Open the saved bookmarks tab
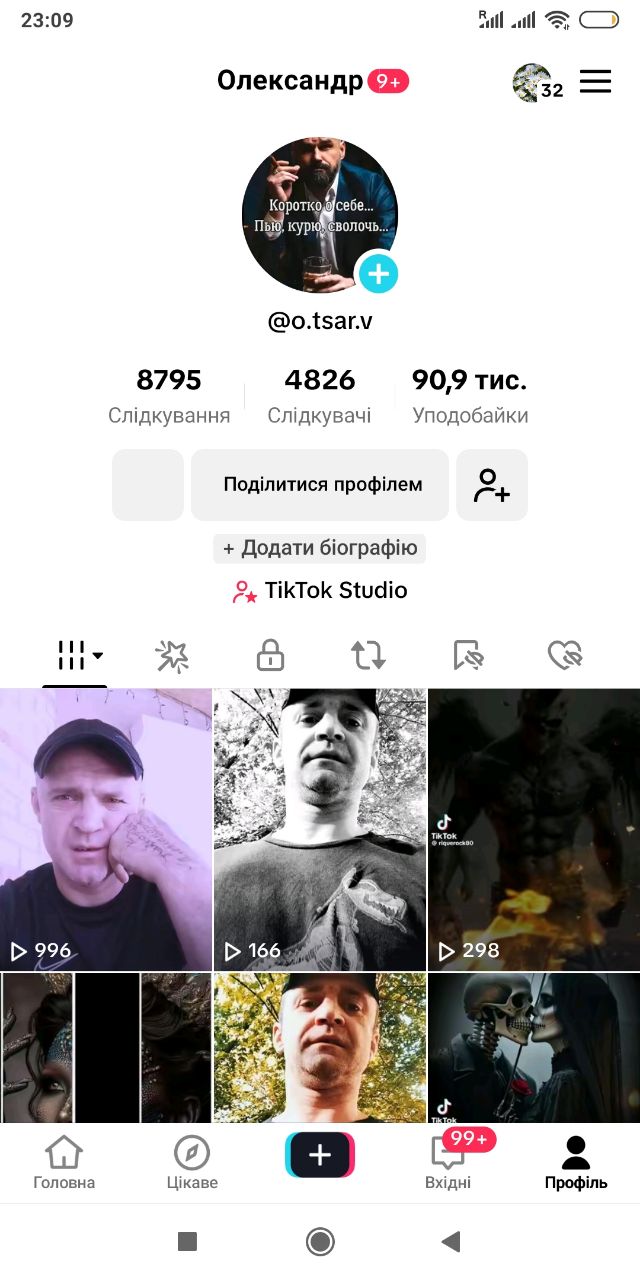 click(x=468, y=656)
